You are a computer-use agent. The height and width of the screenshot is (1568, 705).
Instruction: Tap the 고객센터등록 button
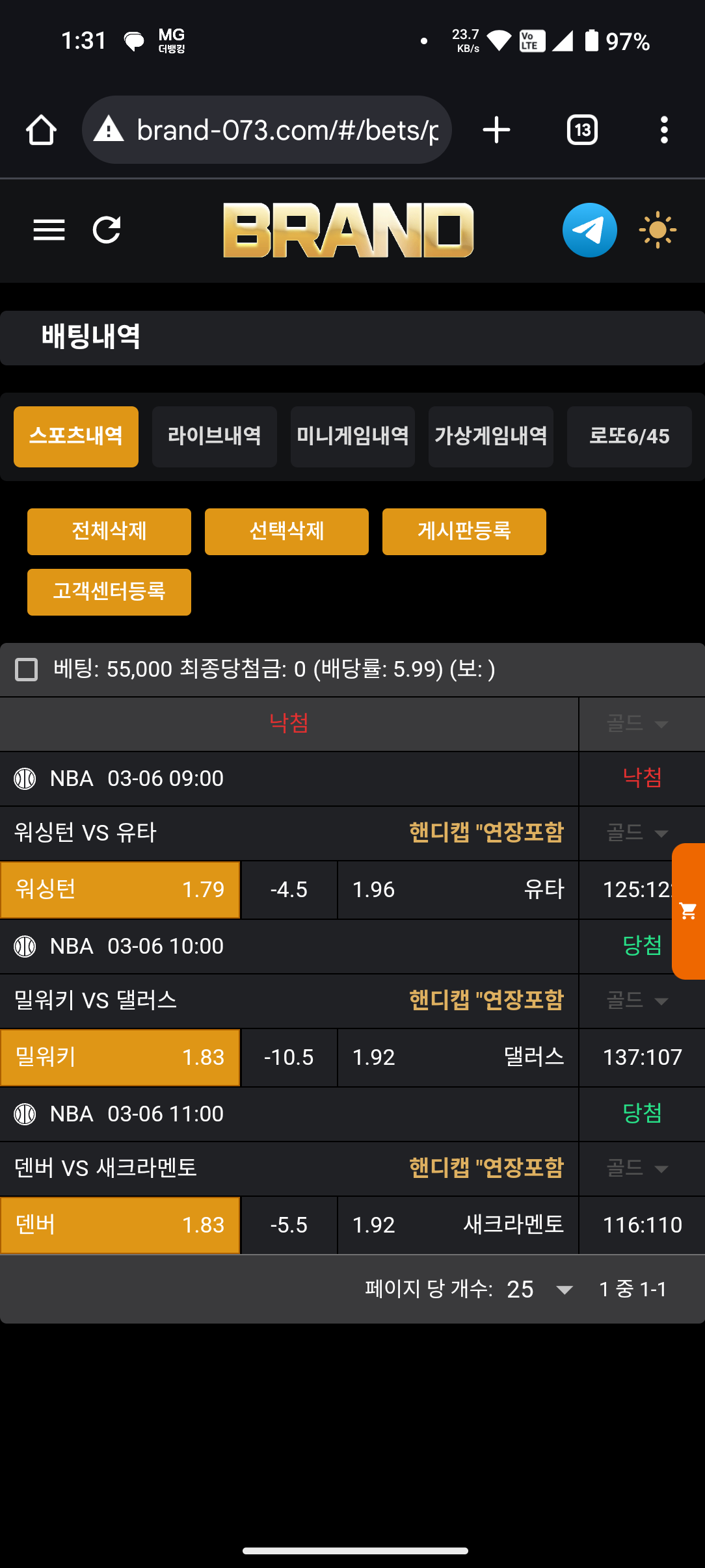pyautogui.click(x=109, y=592)
